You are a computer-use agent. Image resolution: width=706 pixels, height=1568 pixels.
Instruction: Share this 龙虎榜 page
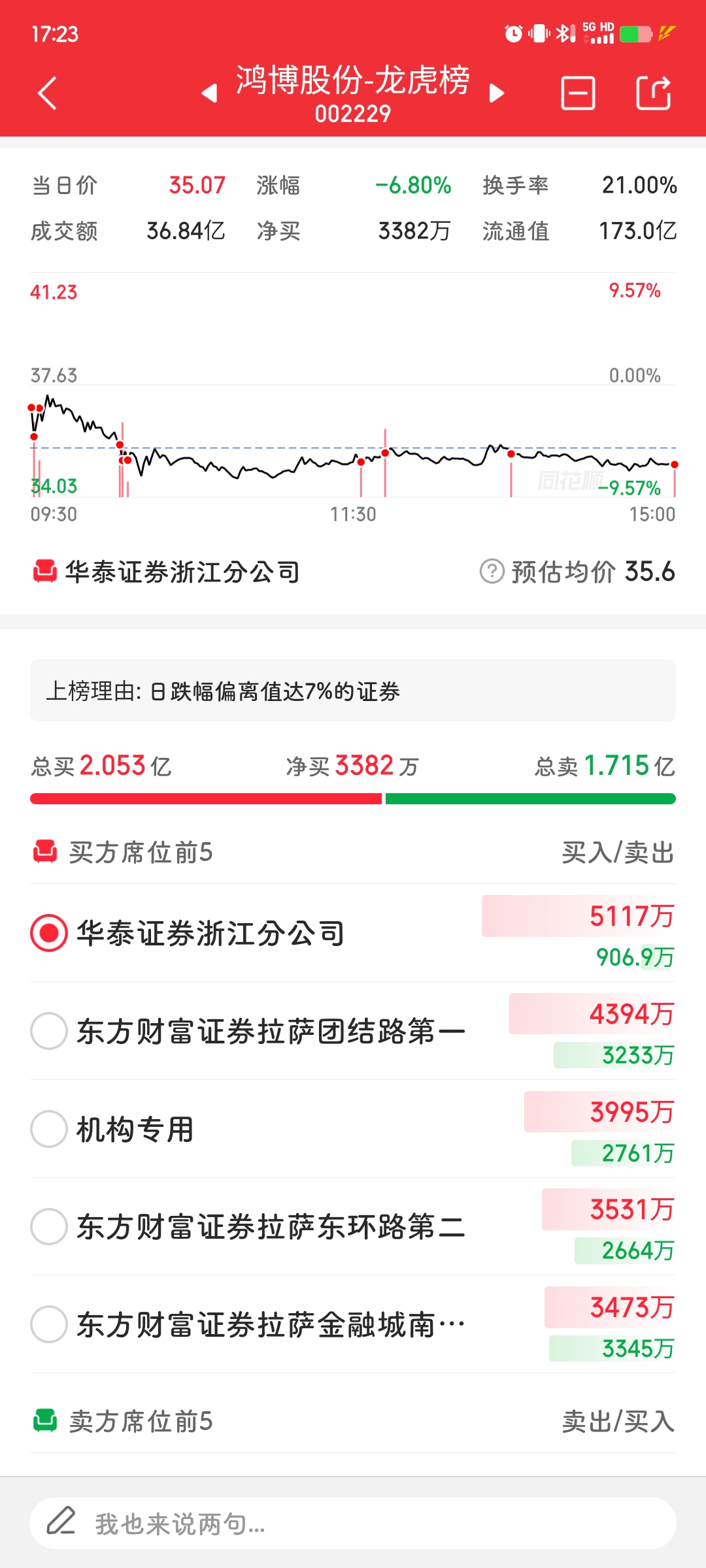[x=654, y=93]
